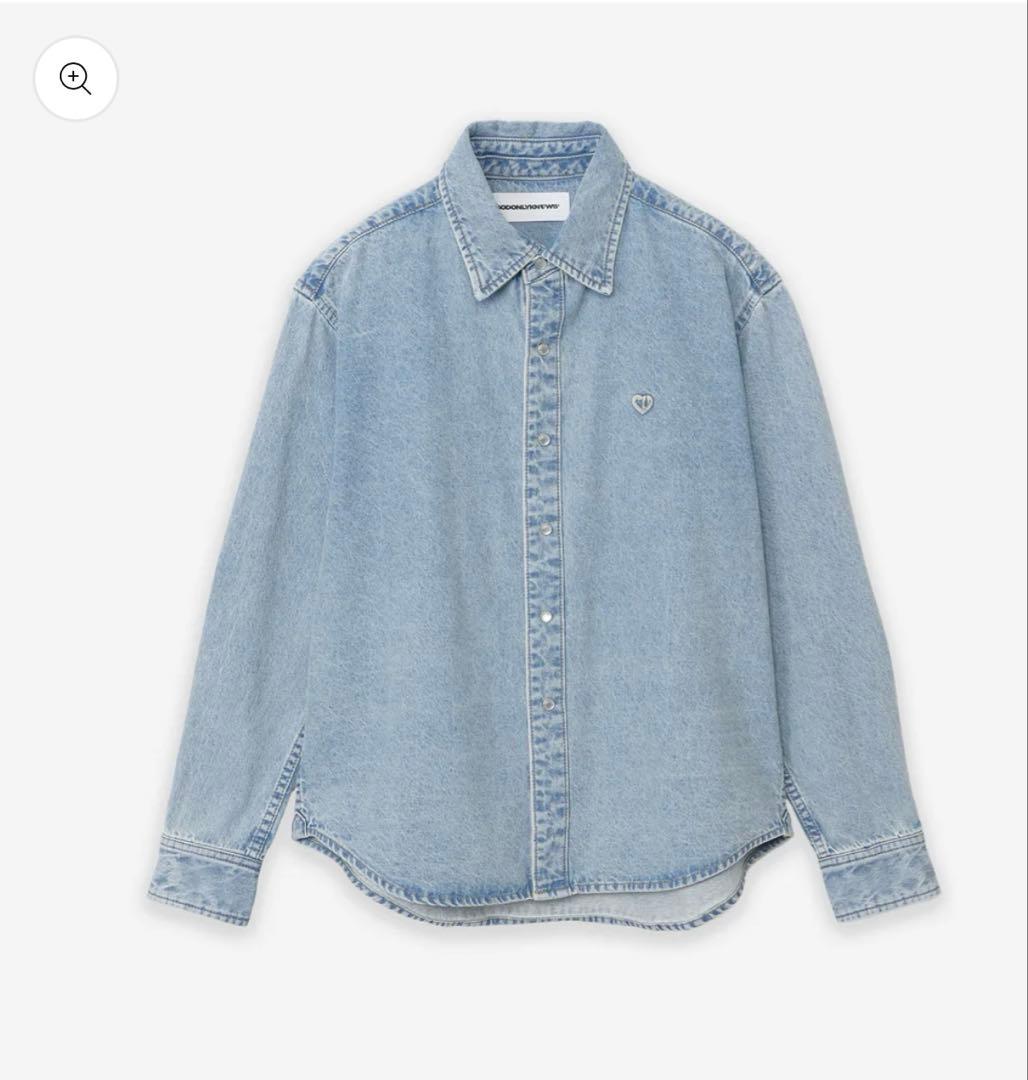This screenshot has height=1080, width=1028.
Task: Select the magnifying glass with plus sign
Action: 76,80
